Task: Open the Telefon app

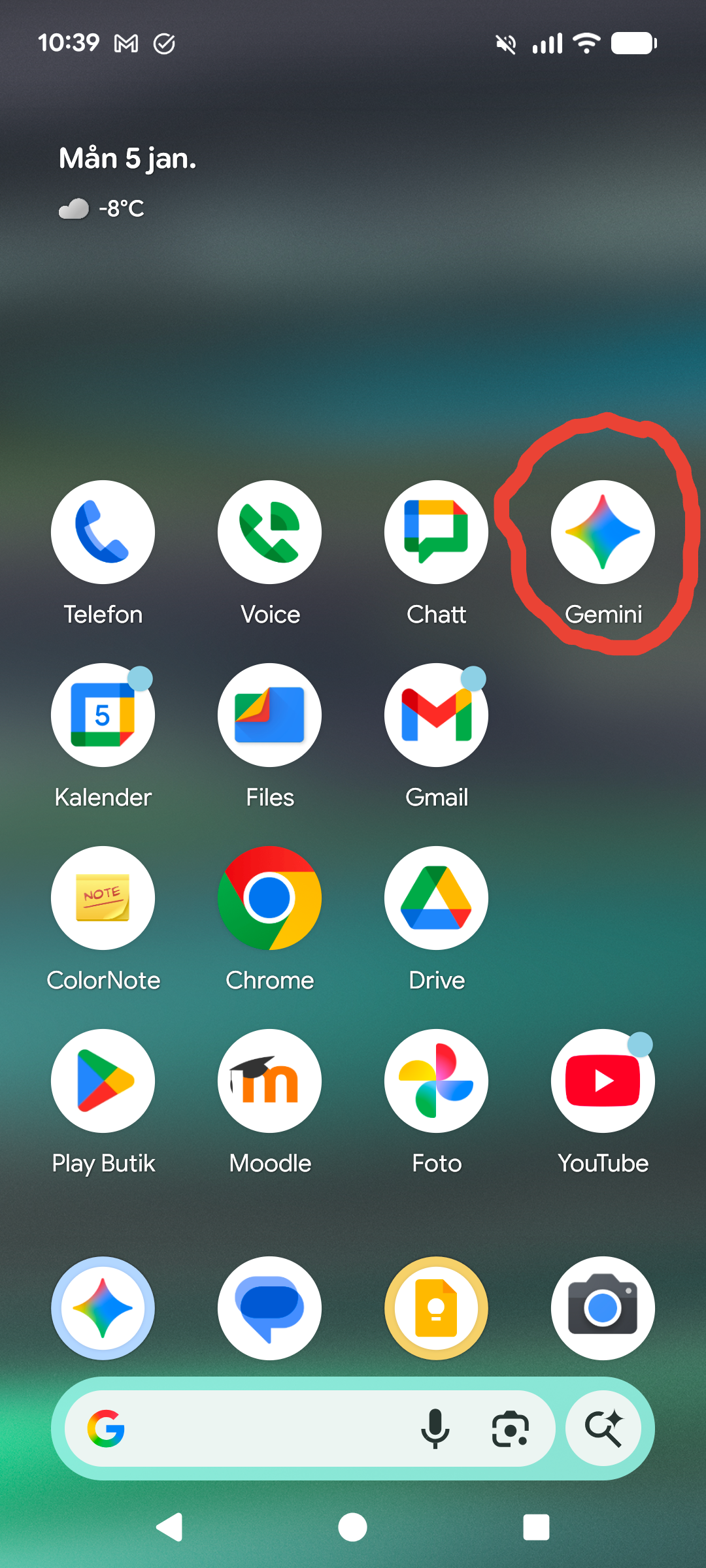Action: (103, 532)
